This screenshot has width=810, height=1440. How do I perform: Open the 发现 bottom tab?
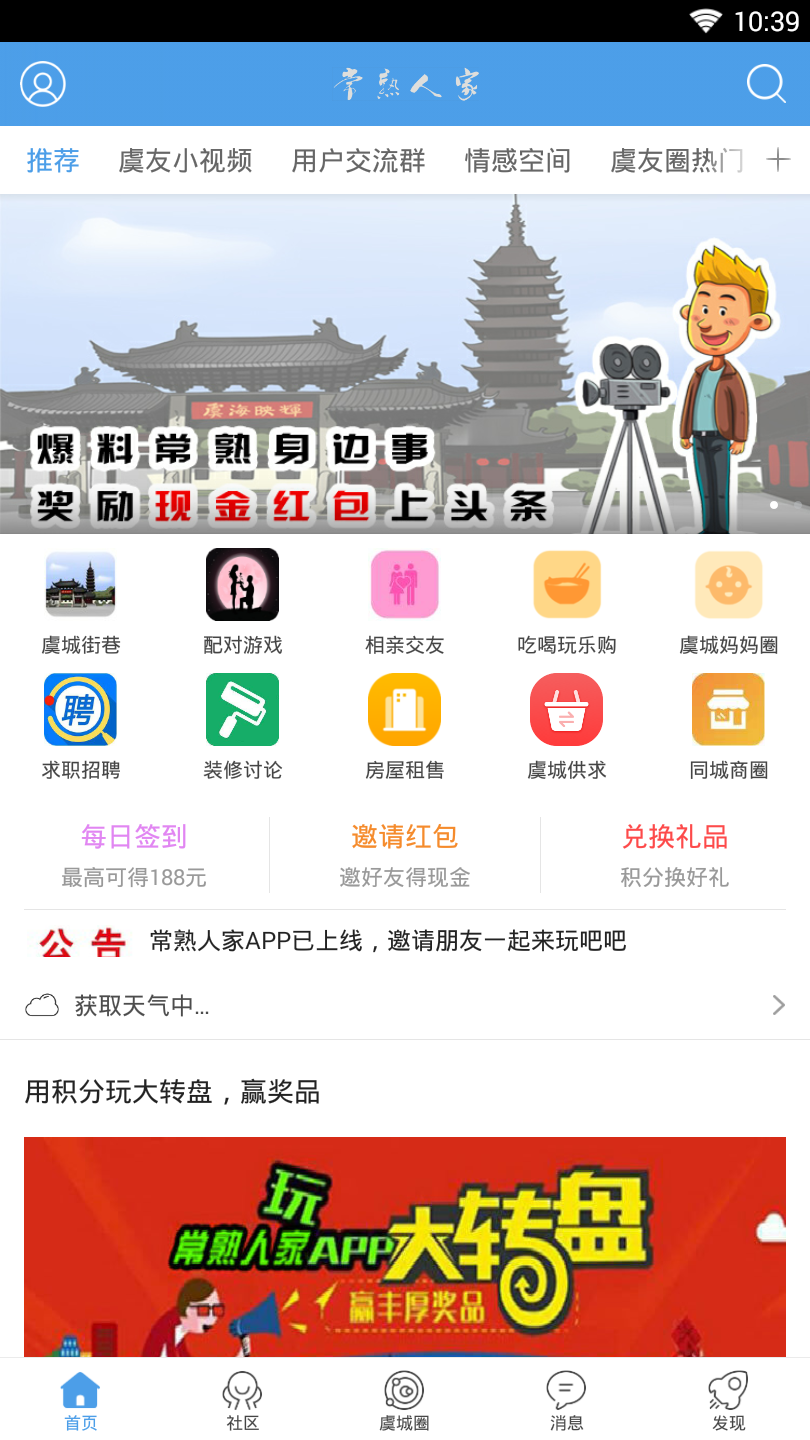pyautogui.click(x=728, y=1400)
